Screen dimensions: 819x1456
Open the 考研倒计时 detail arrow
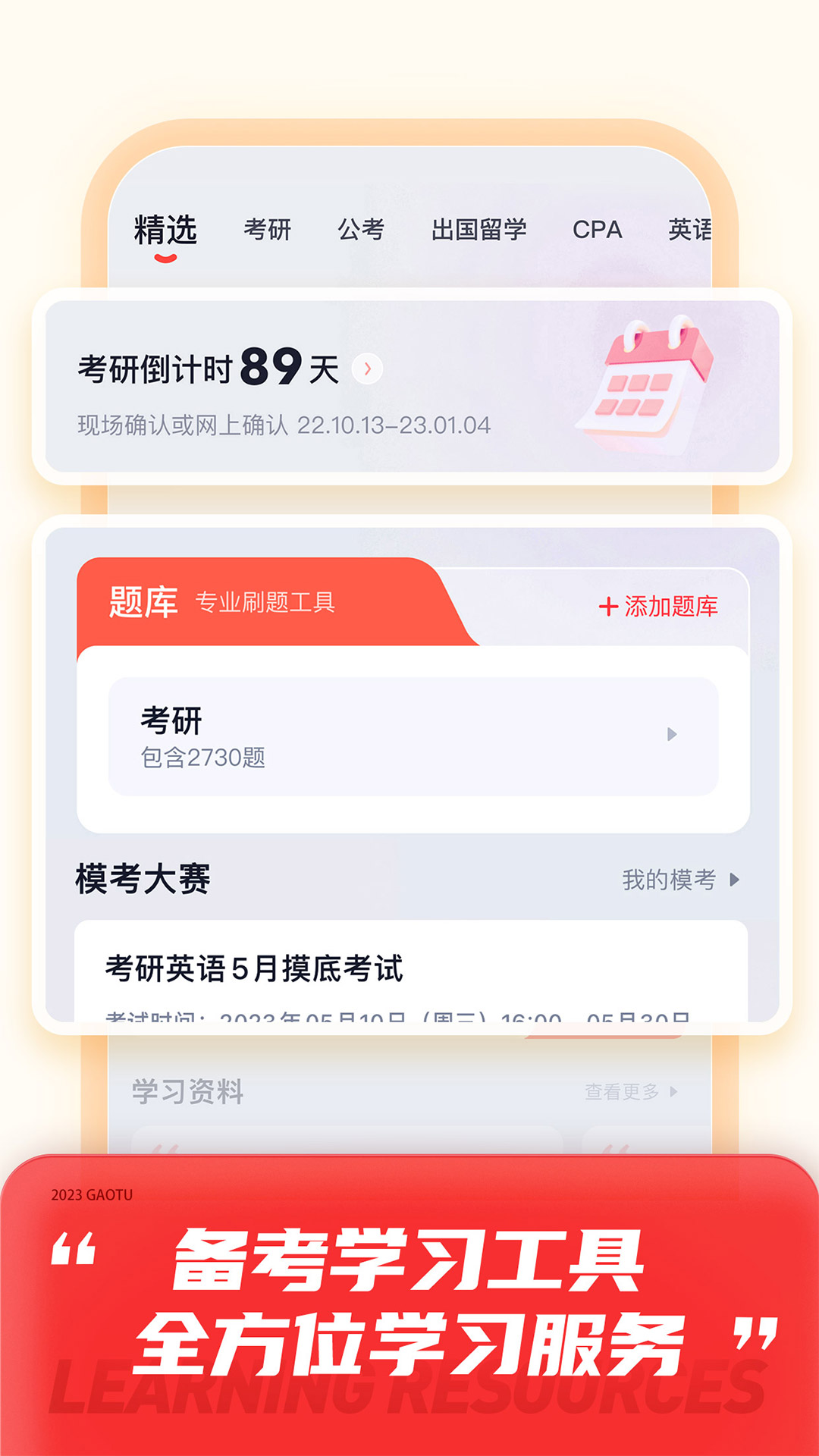(x=367, y=369)
